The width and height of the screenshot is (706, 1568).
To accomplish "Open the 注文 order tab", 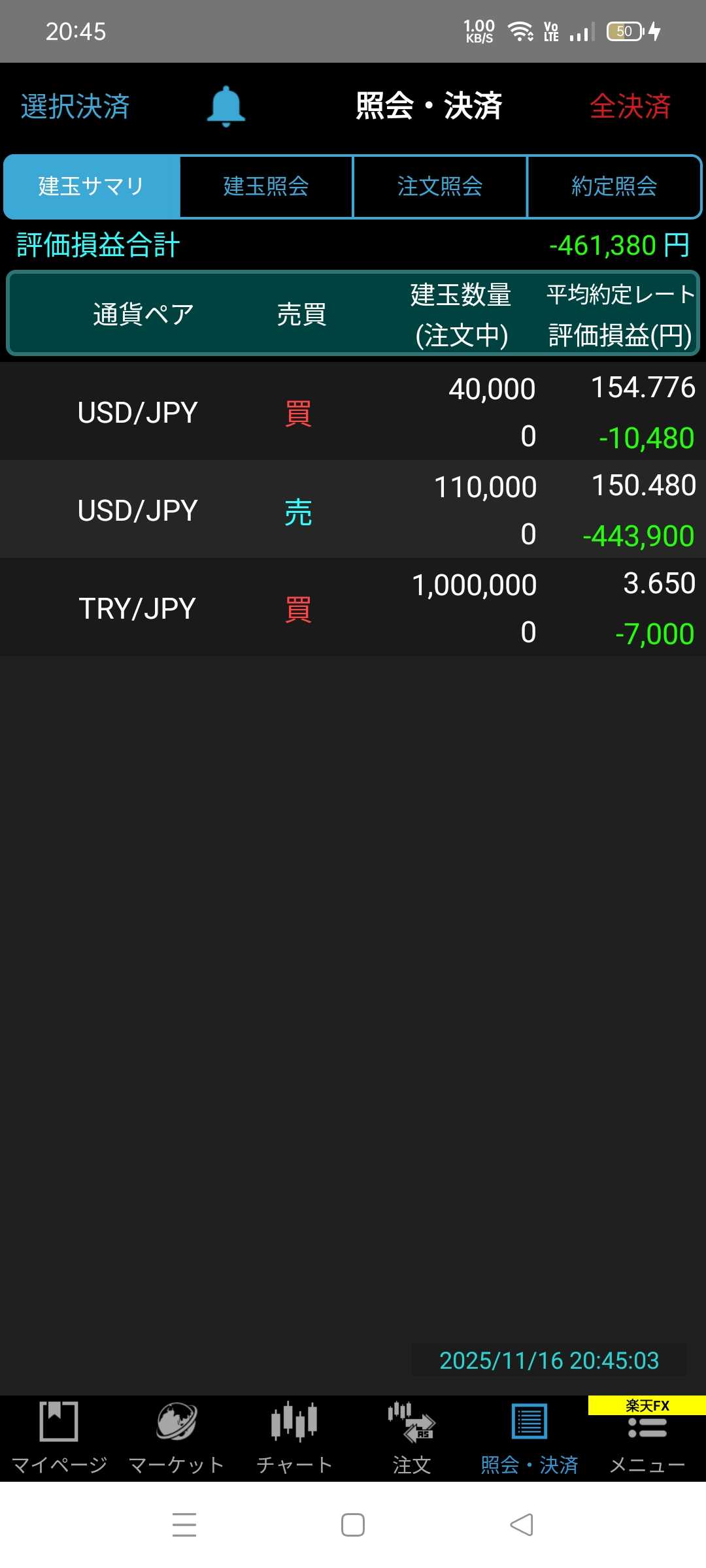I will coord(412,1439).
